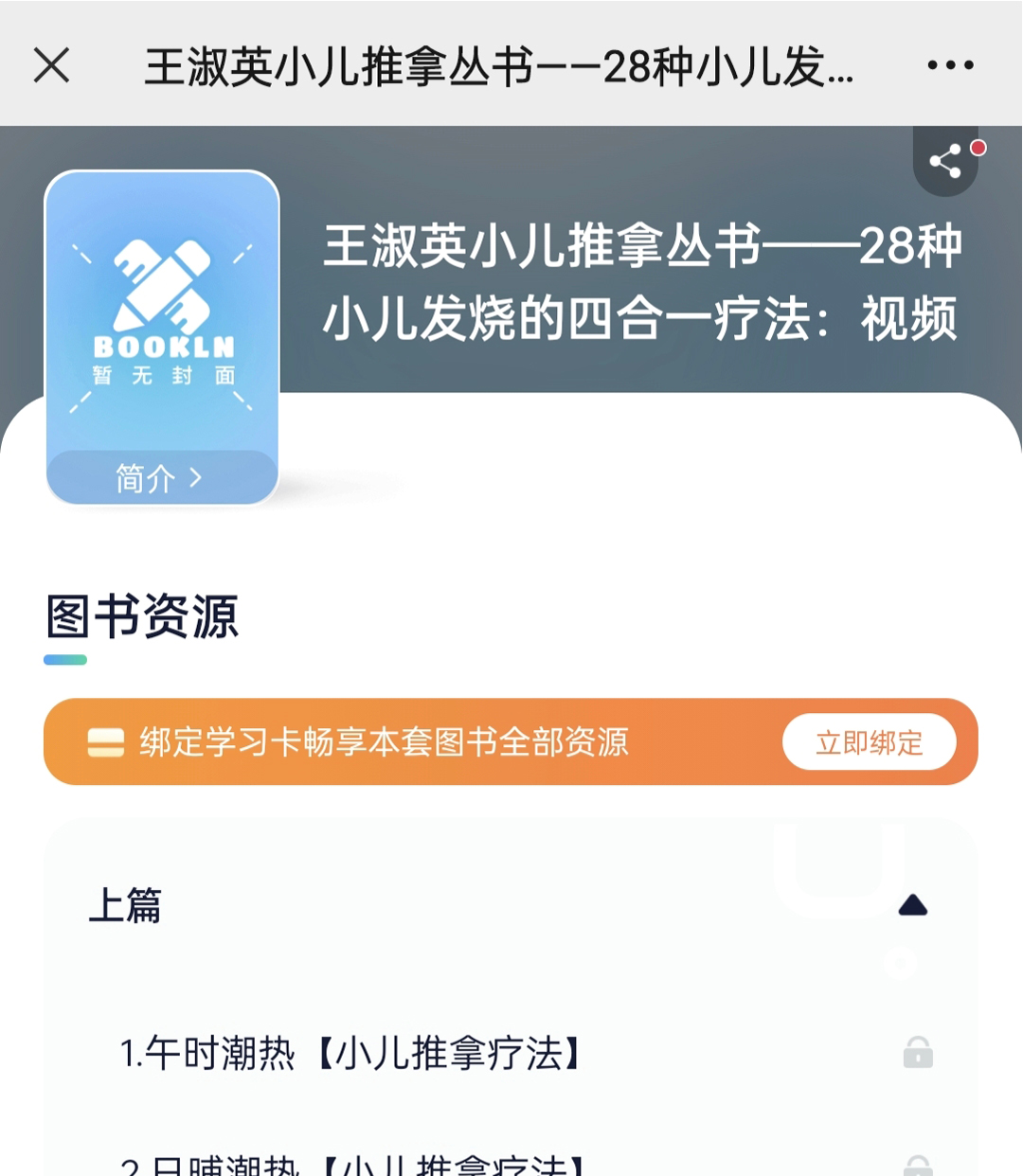The image size is (1023, 1176).
Task: Close the webpage with the X
Action: pos(52,65)
